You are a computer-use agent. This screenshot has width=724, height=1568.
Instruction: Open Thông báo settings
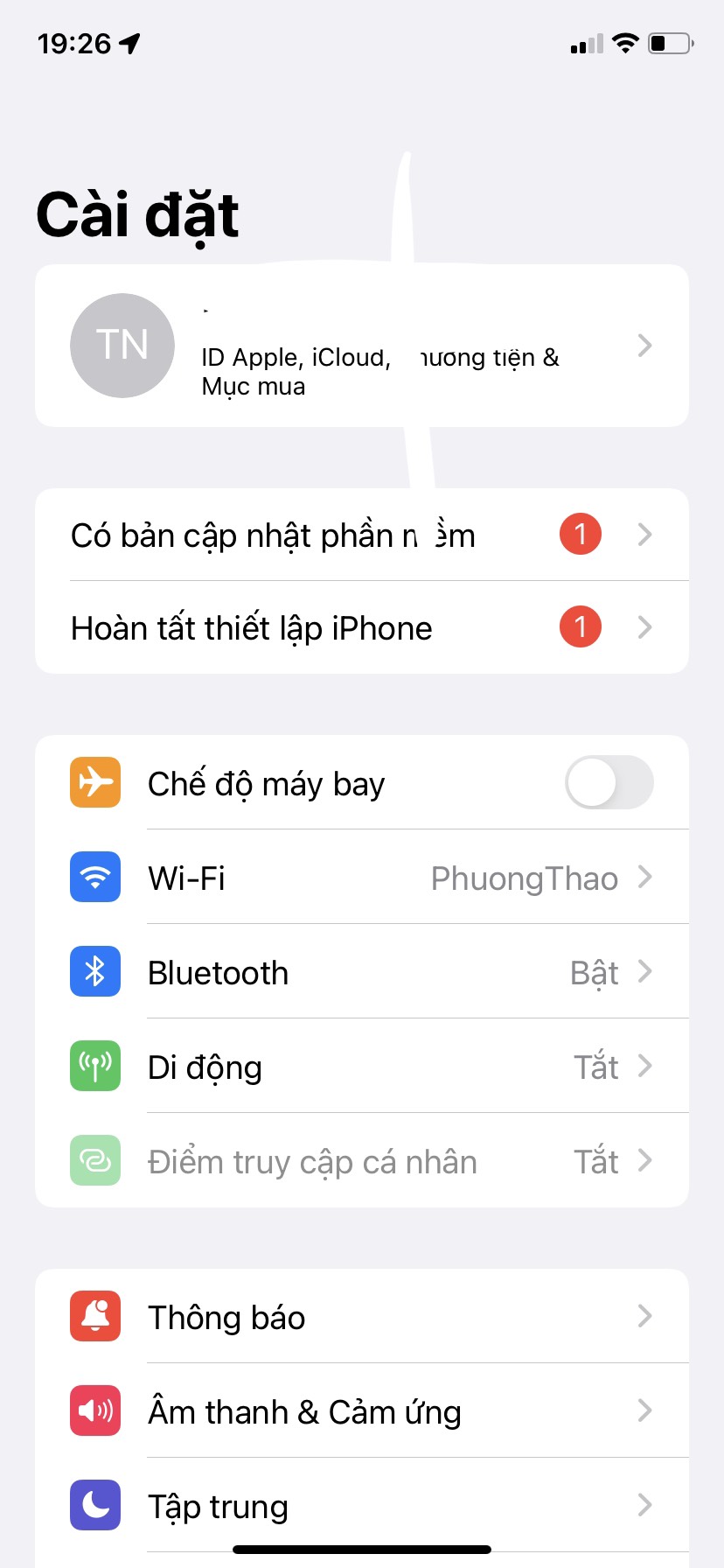pos(361,1317)
